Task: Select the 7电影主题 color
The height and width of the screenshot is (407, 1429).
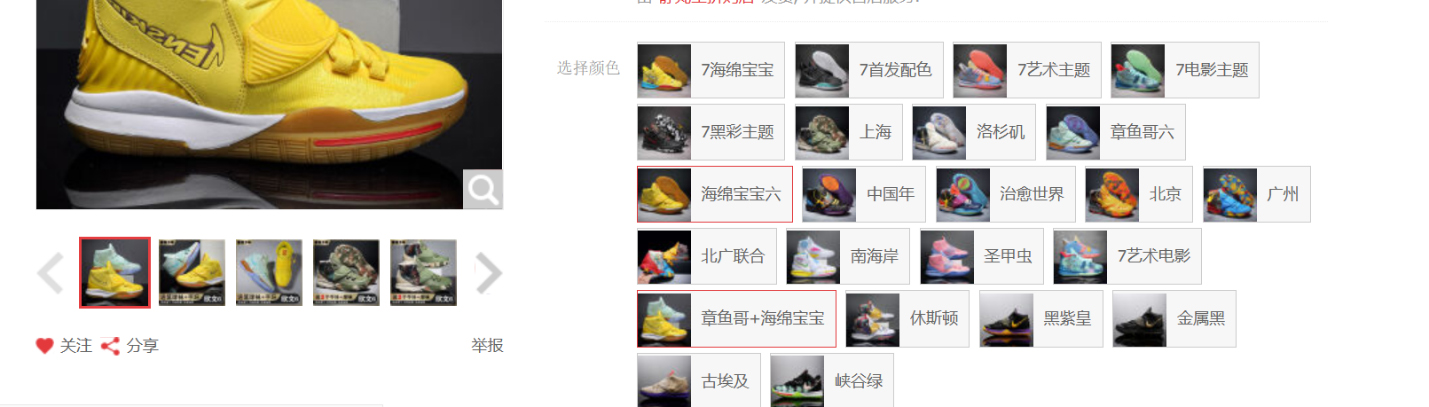Action: tap(1184, 70)
